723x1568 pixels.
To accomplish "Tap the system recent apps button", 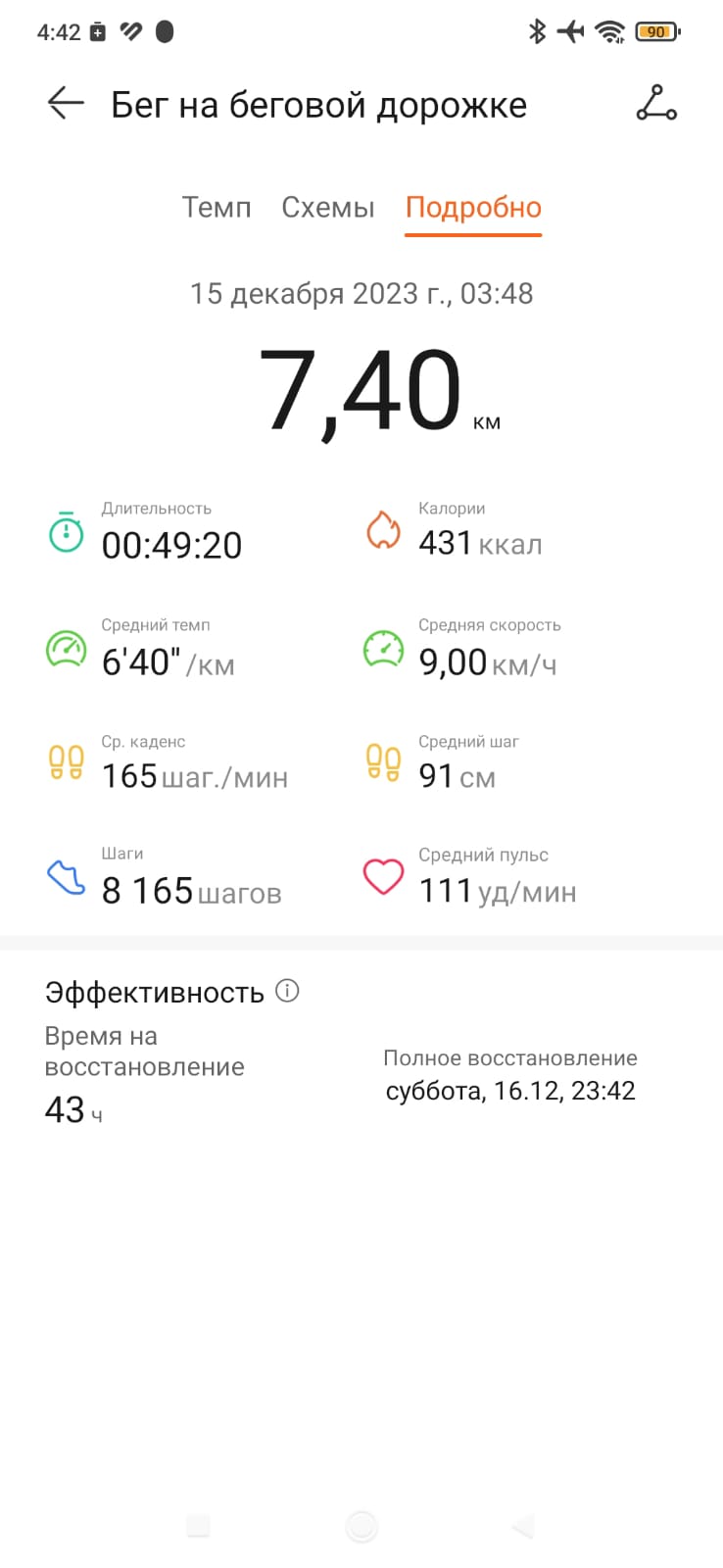I will (x=199, y=1526).
